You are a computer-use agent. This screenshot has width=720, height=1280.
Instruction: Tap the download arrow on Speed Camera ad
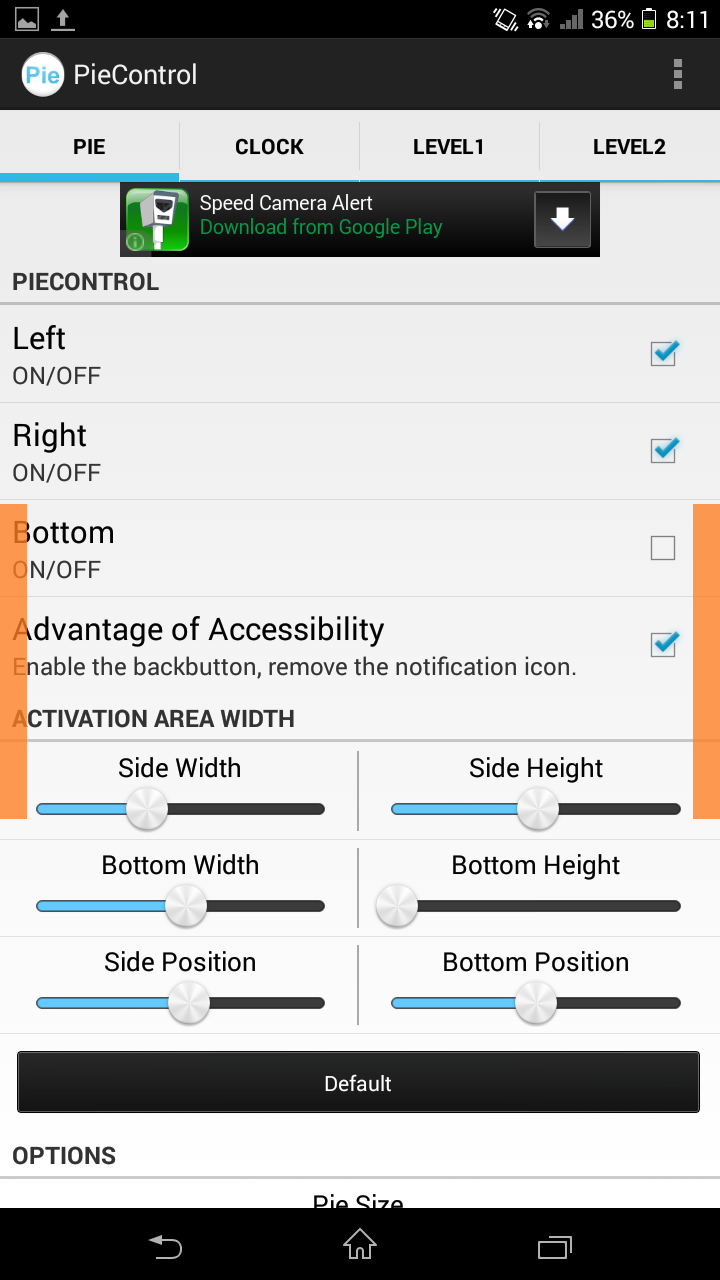click(562, 219)
